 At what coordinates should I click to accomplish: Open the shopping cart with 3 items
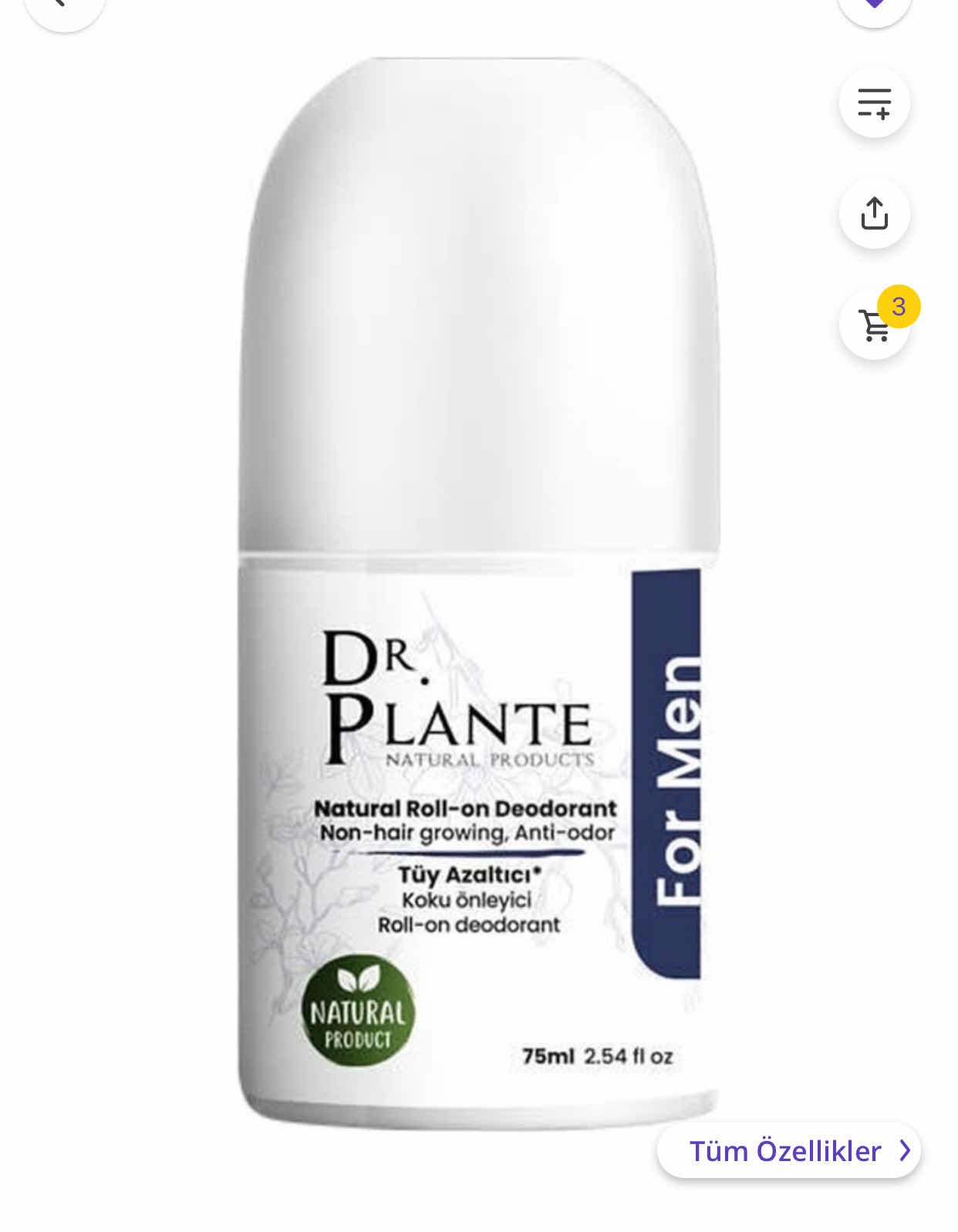tap(875, 325)
